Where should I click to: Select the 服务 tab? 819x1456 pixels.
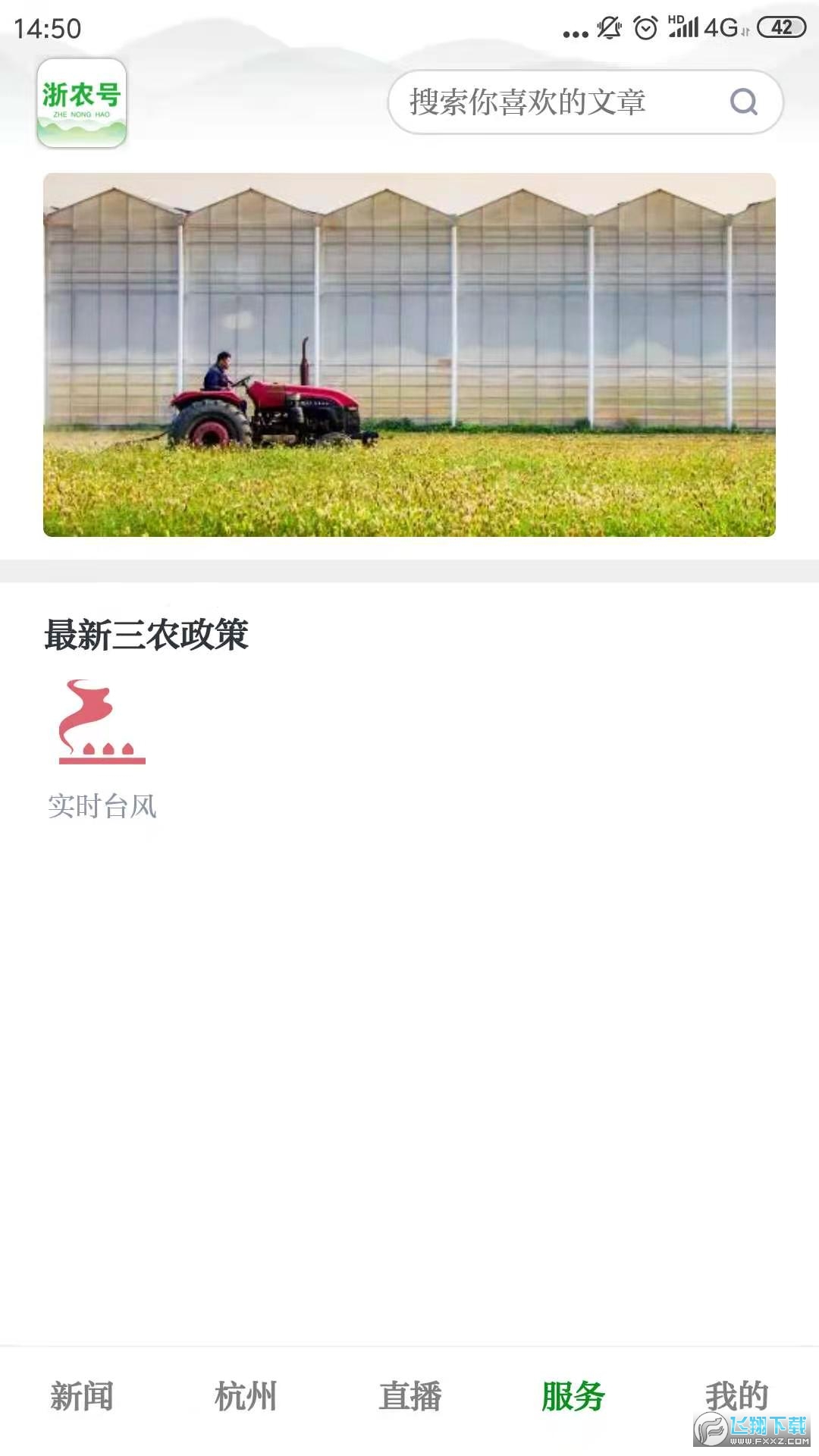click(573, 1396)
